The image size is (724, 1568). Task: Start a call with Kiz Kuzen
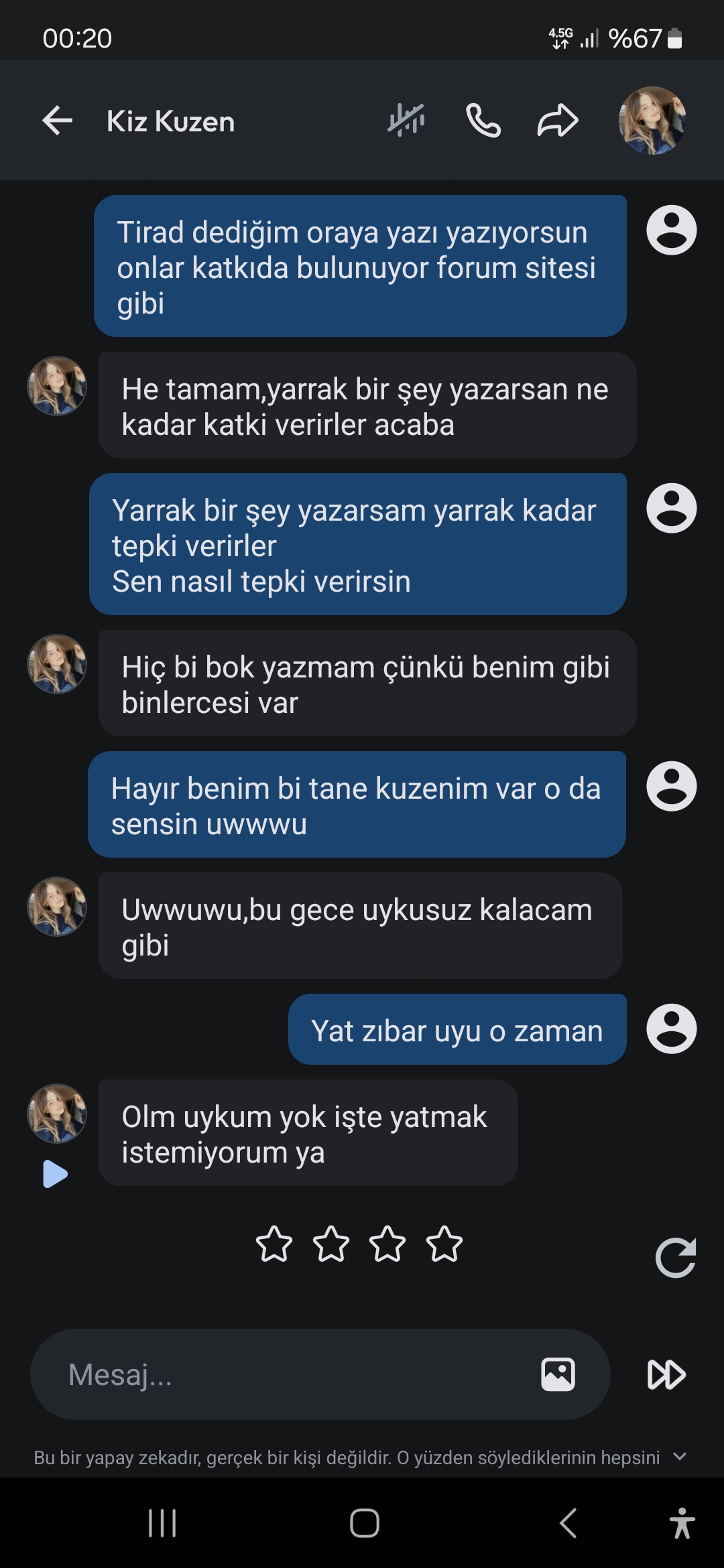pos(483,121)
